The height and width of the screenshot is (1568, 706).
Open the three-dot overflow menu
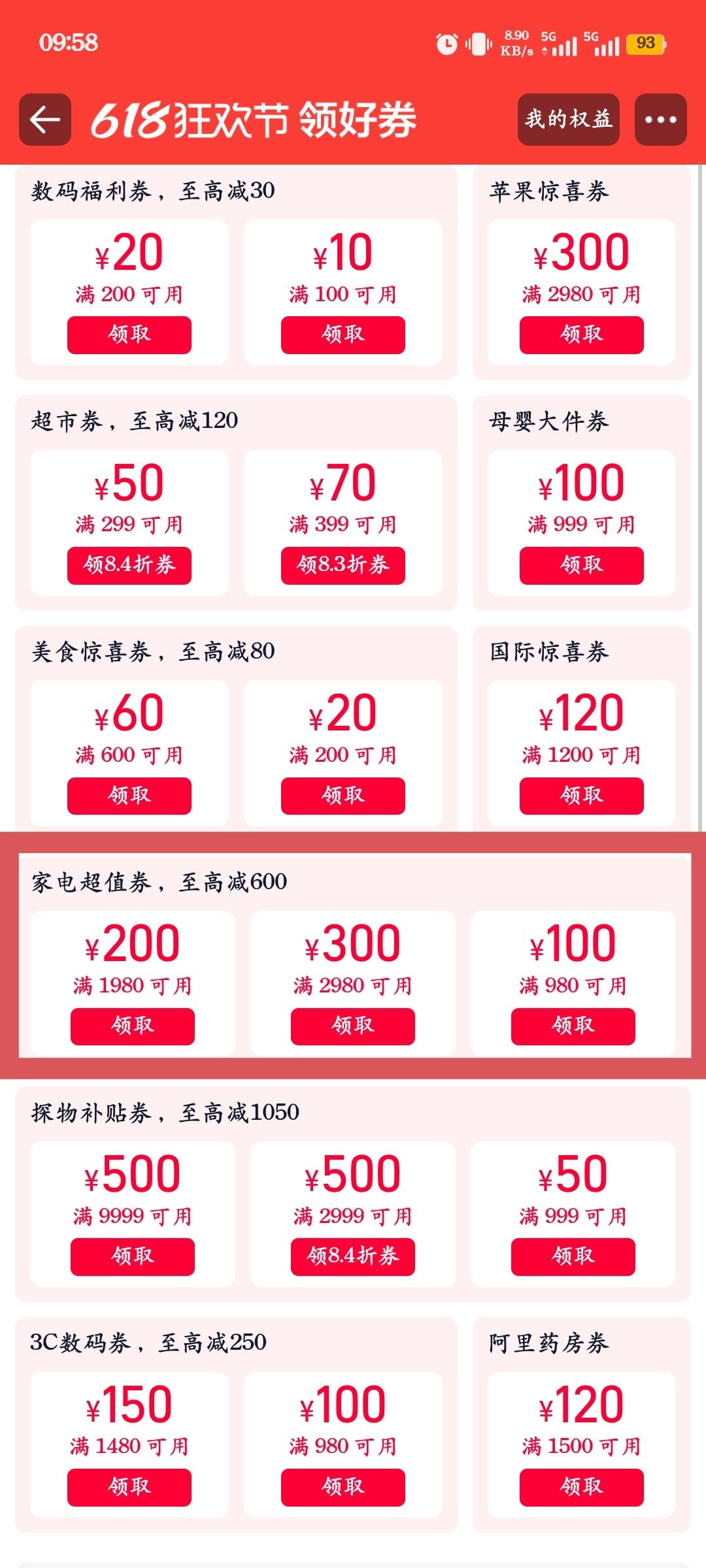[660, 120]
